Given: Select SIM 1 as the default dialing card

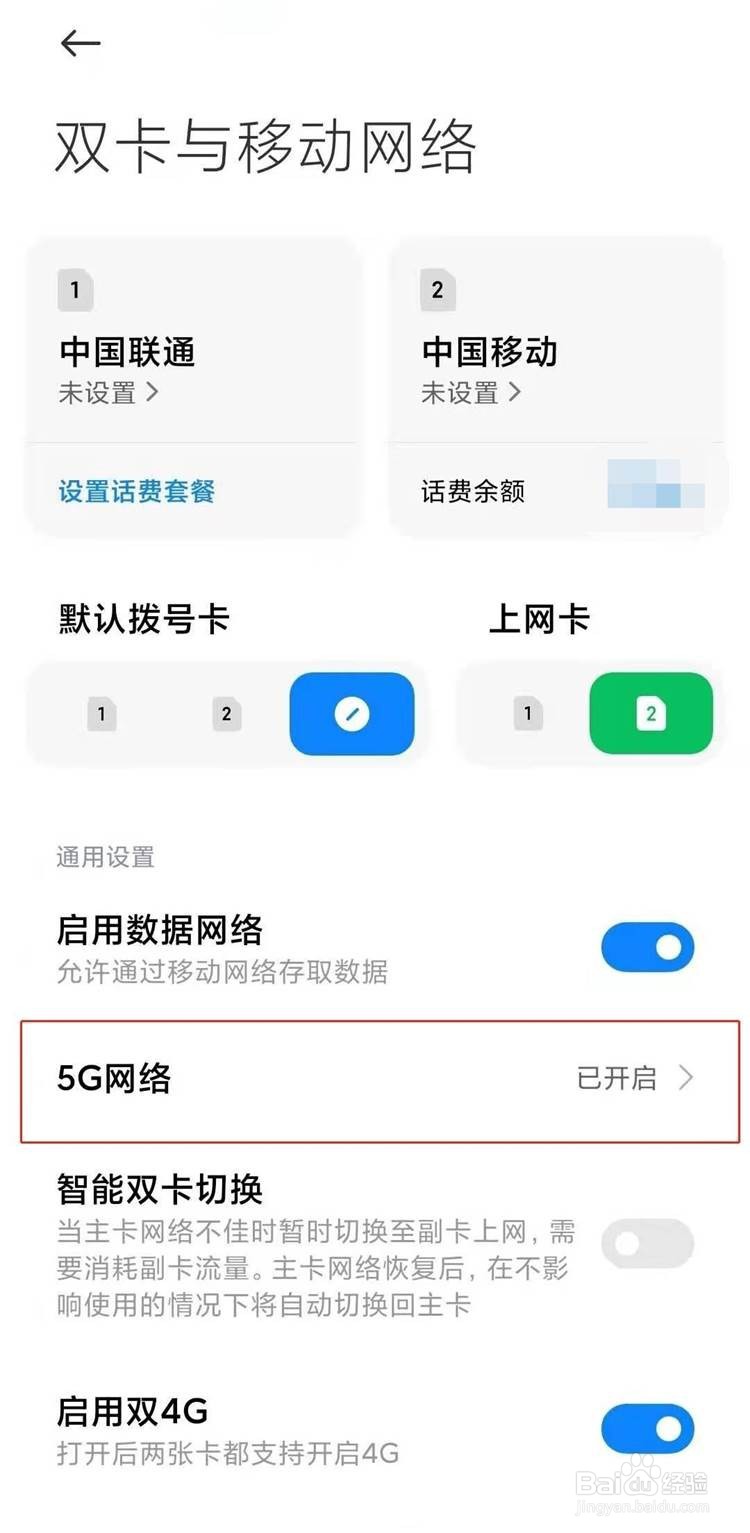Looking at the screenshot, I should tap(101, 714).
